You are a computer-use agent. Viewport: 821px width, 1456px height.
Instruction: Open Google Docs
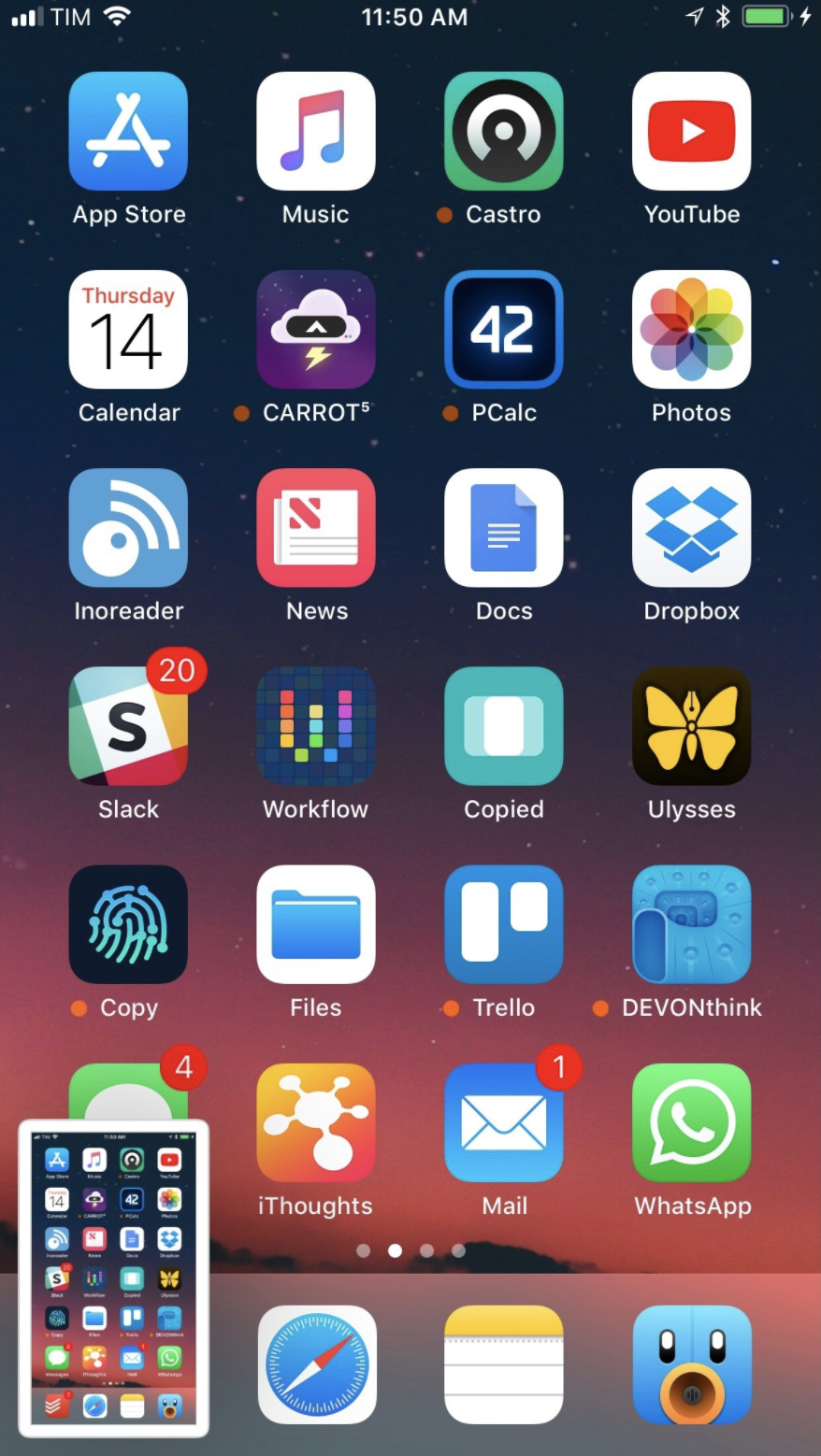pyautogui.click(x=504, y=527)
